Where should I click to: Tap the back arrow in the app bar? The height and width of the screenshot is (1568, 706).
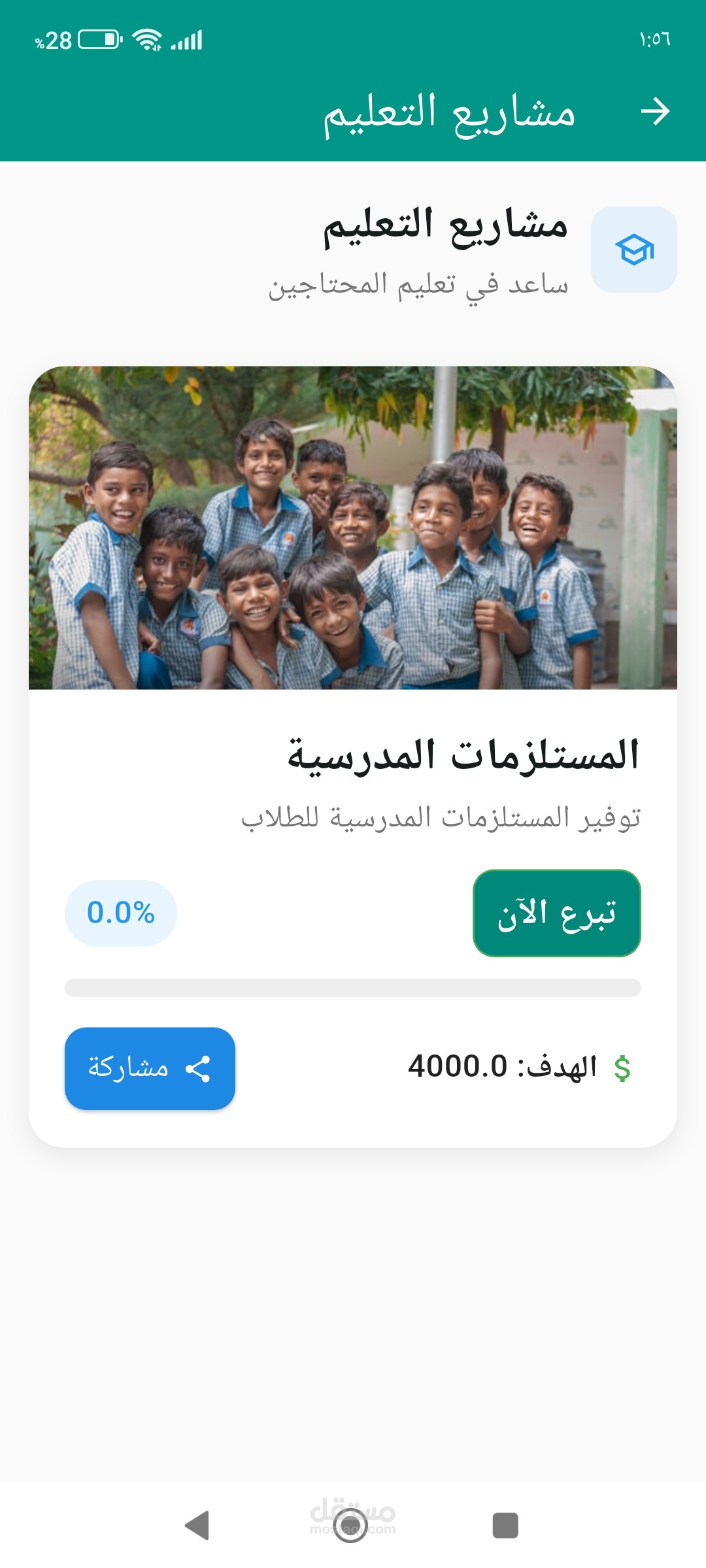tap(655, 111)
